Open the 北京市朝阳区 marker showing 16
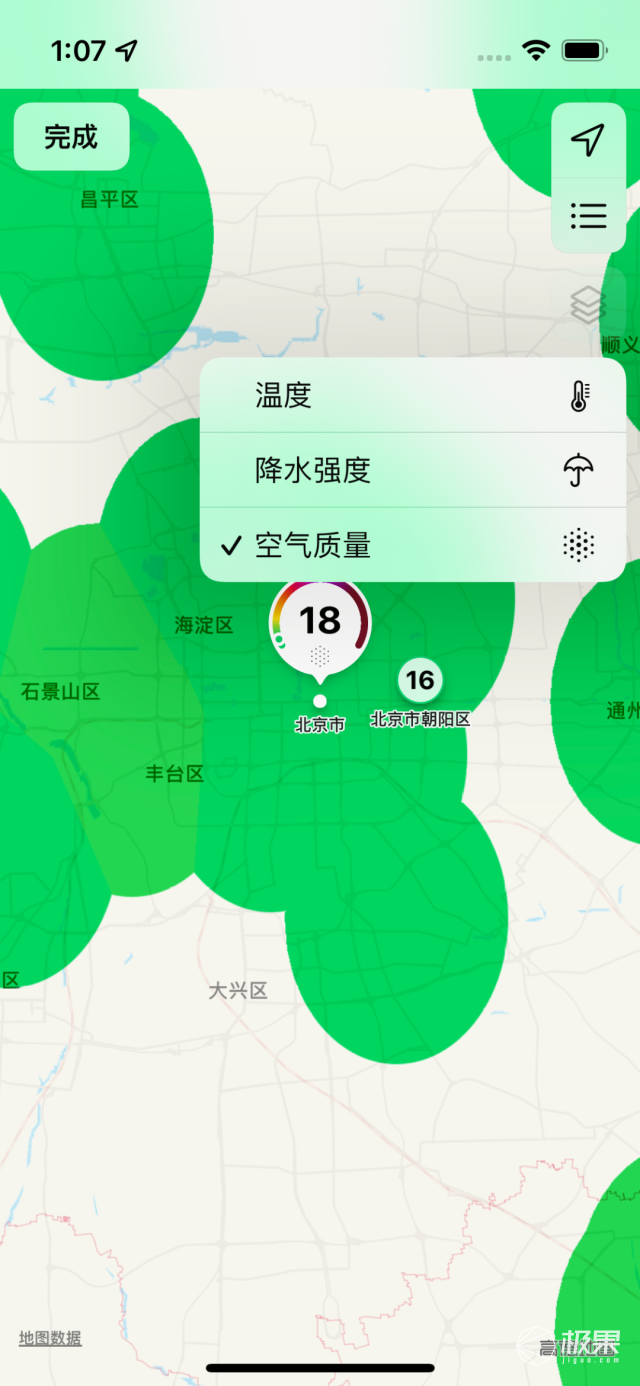Viewport: 640px width, 1386px height. (420, 681)
